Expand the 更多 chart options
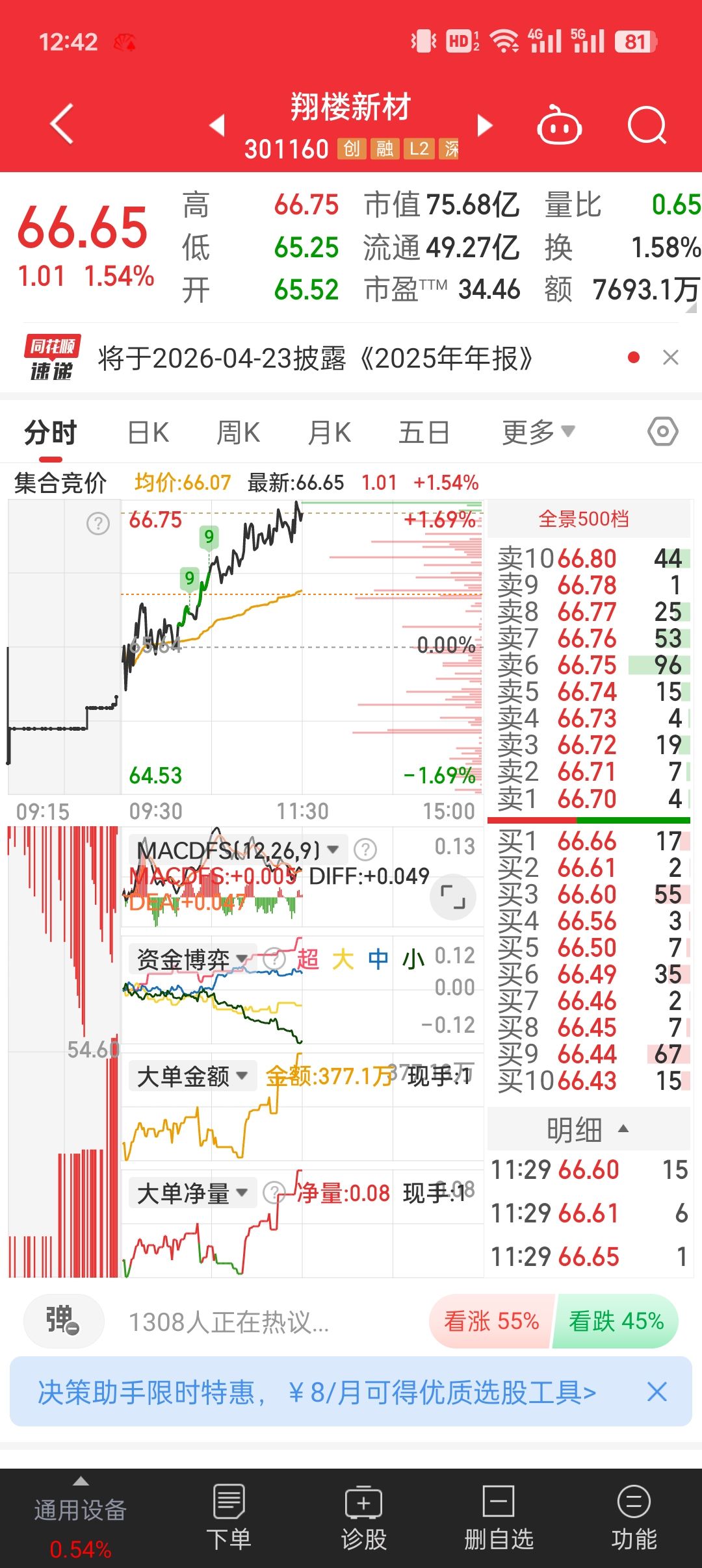702x1568 pixels. (x=538, y=433)
